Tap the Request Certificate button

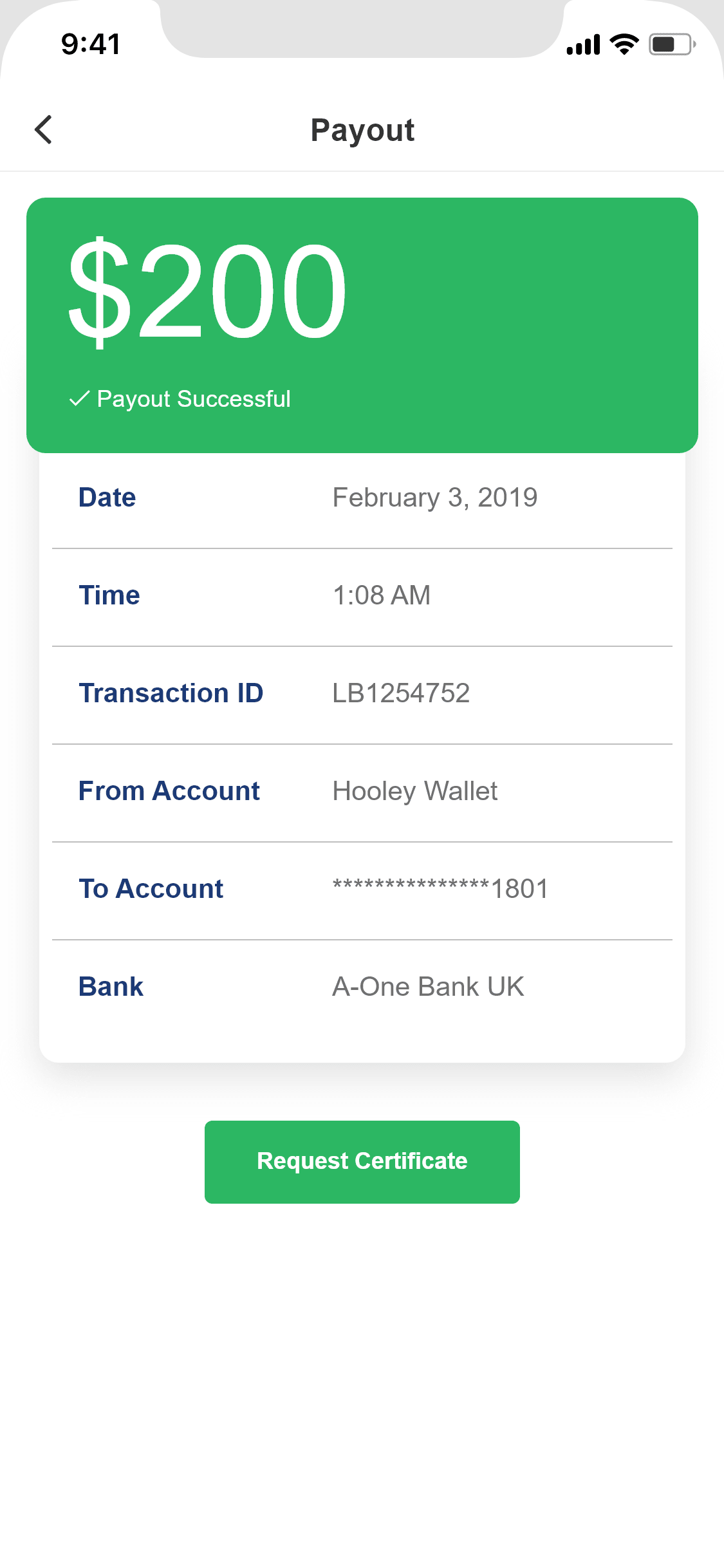pos(362,1162)
